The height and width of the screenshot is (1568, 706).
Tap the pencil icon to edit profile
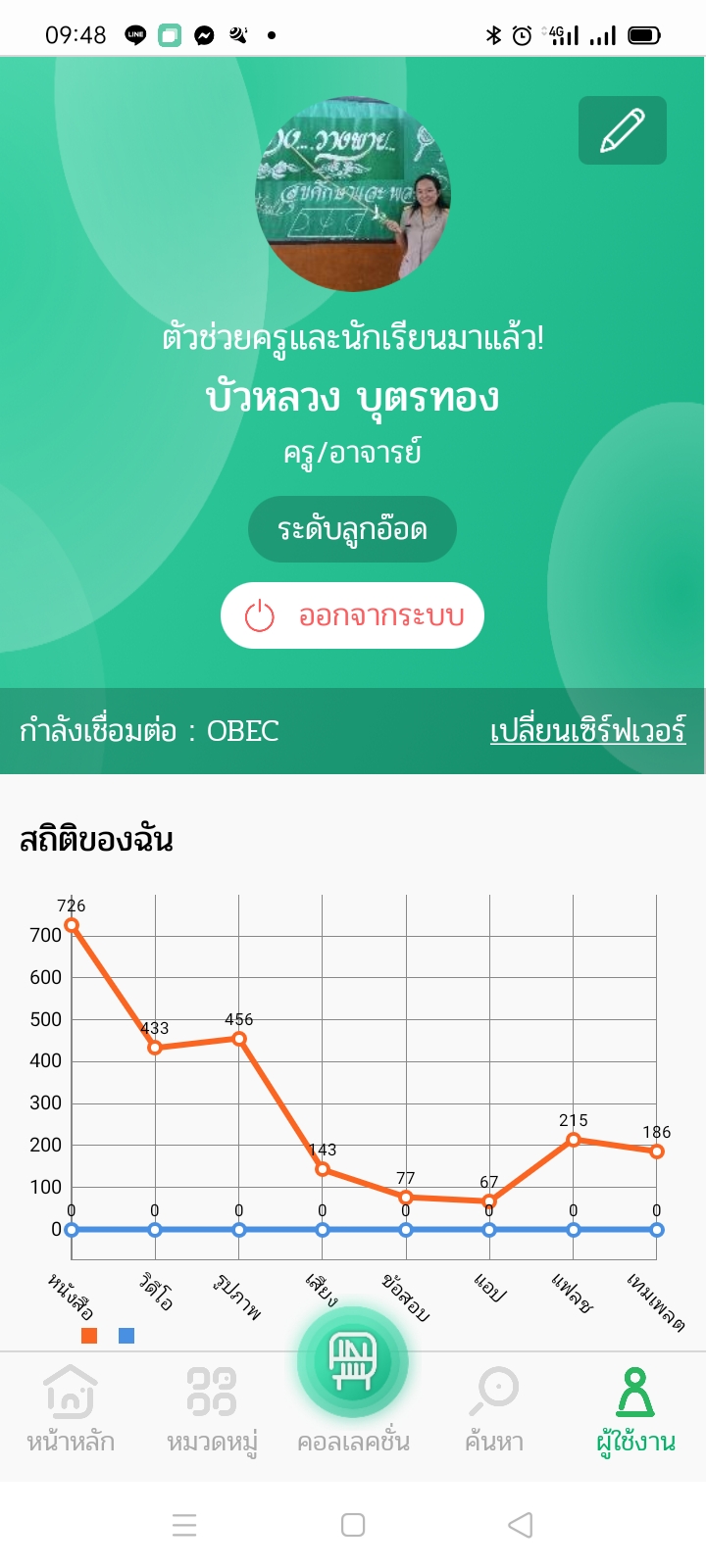click(x=622, y=130)
